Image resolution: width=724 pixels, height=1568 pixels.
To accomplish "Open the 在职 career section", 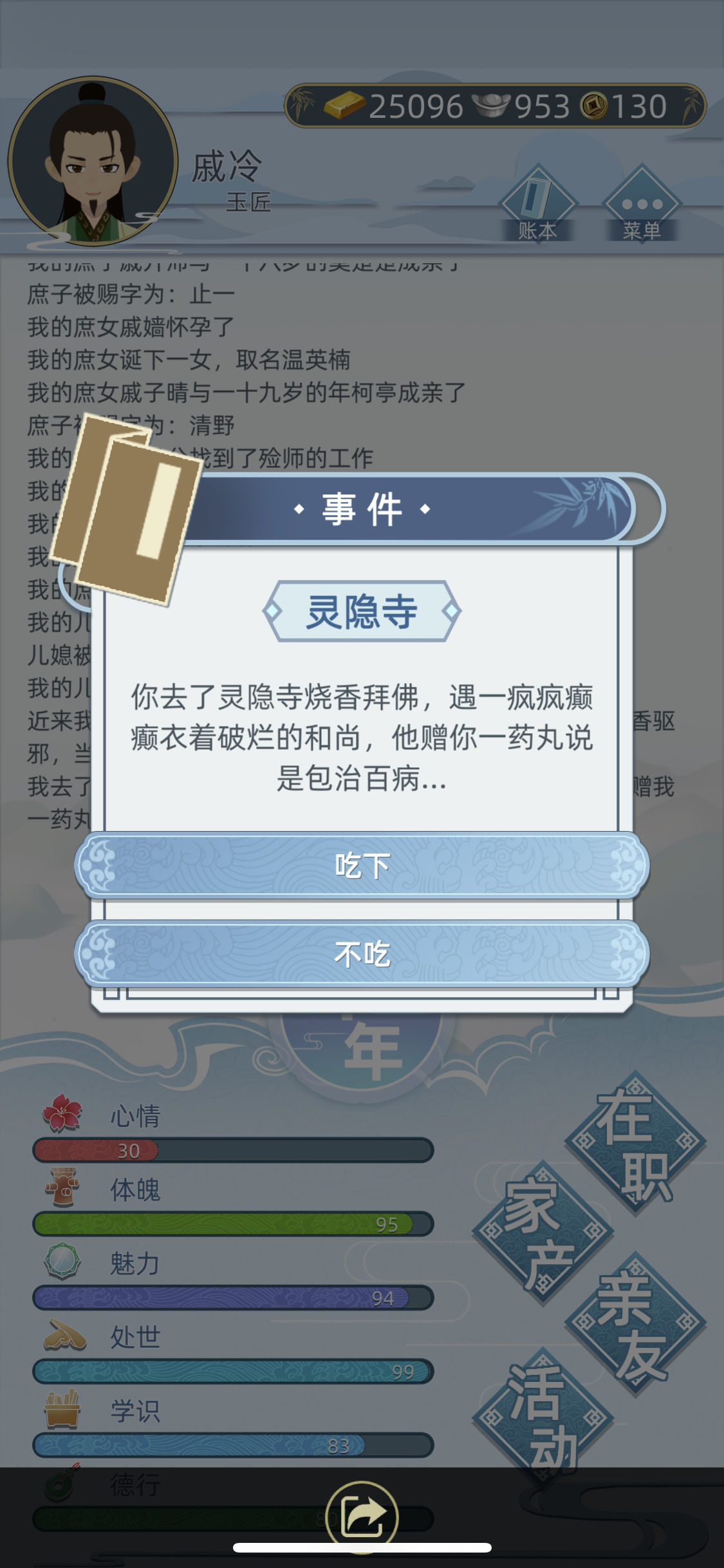I will click(635, 1143).
